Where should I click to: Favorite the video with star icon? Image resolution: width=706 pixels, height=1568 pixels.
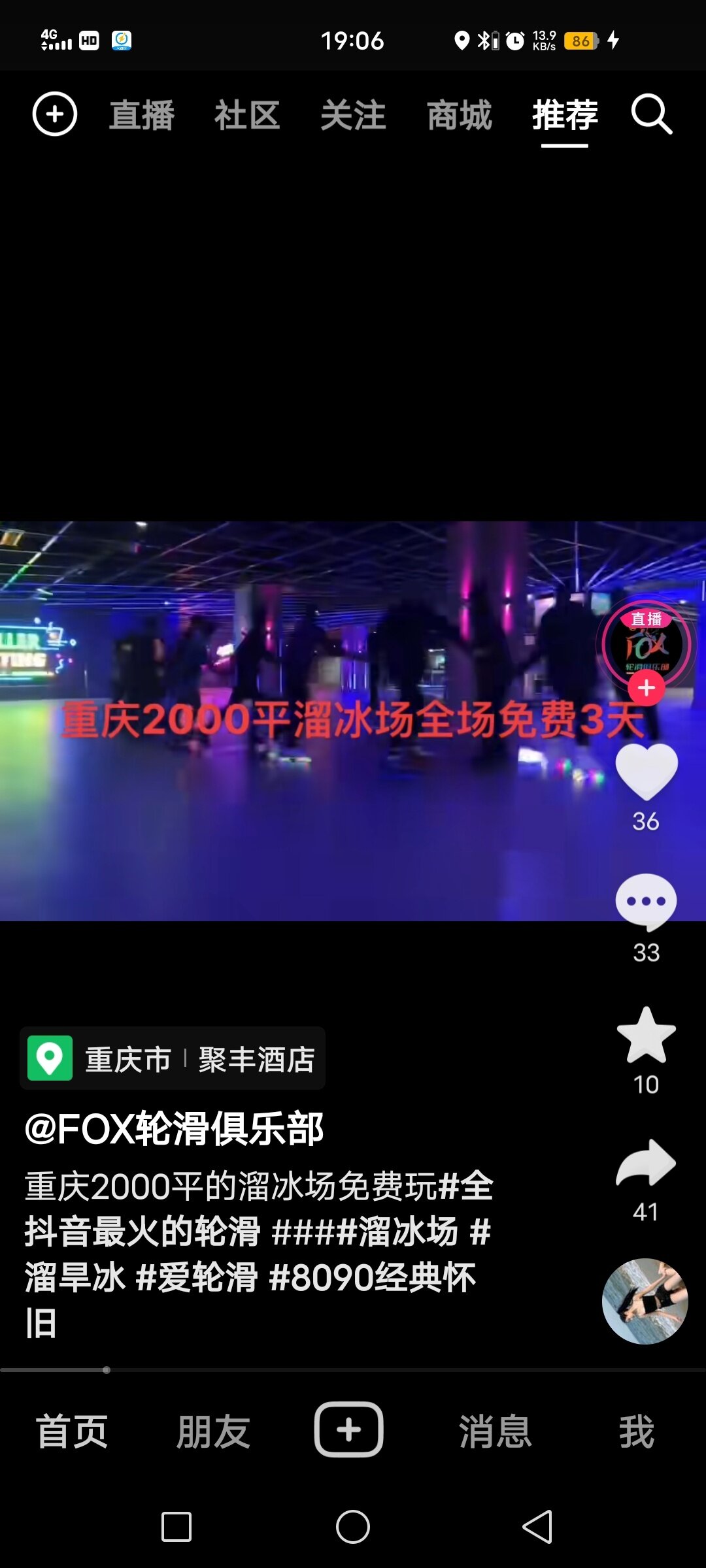(x=646, y=1036)
